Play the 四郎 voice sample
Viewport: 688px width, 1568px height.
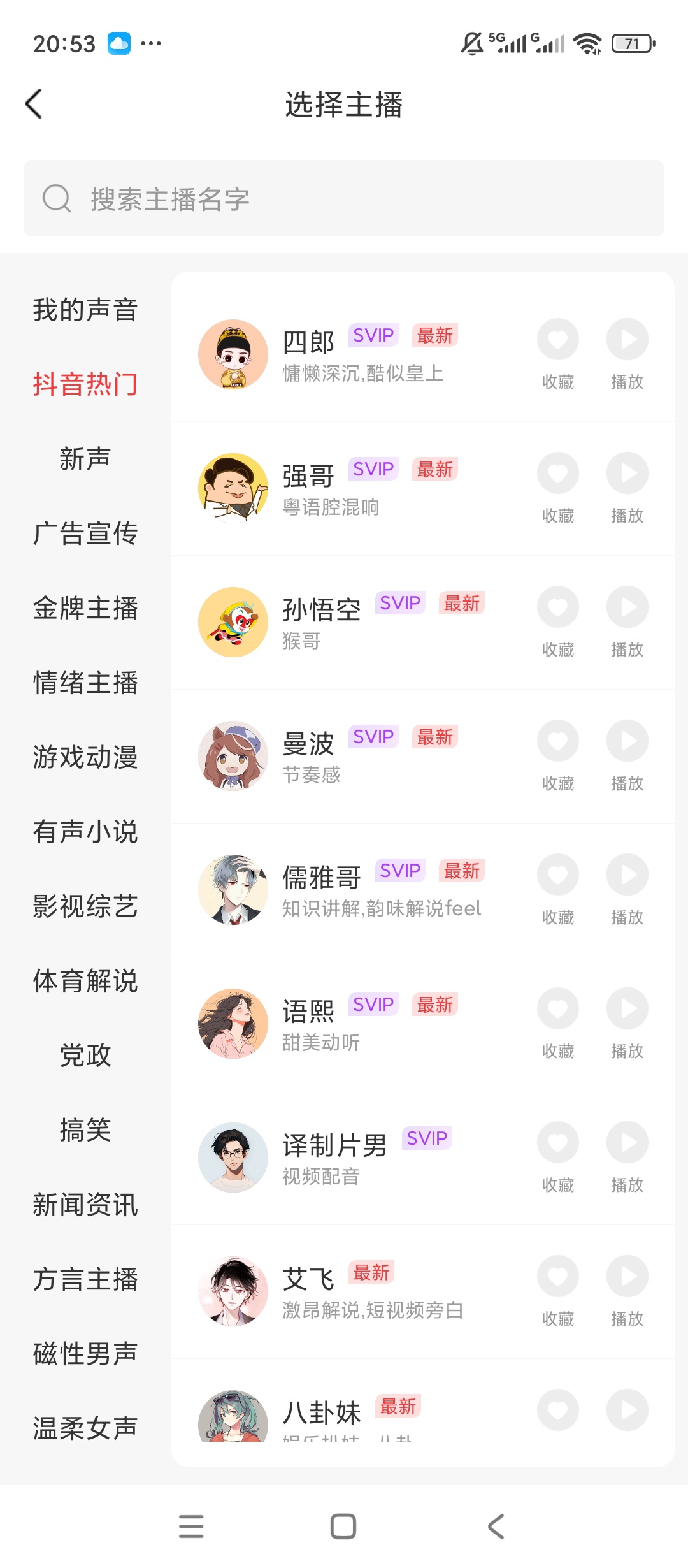coord(627,354)
